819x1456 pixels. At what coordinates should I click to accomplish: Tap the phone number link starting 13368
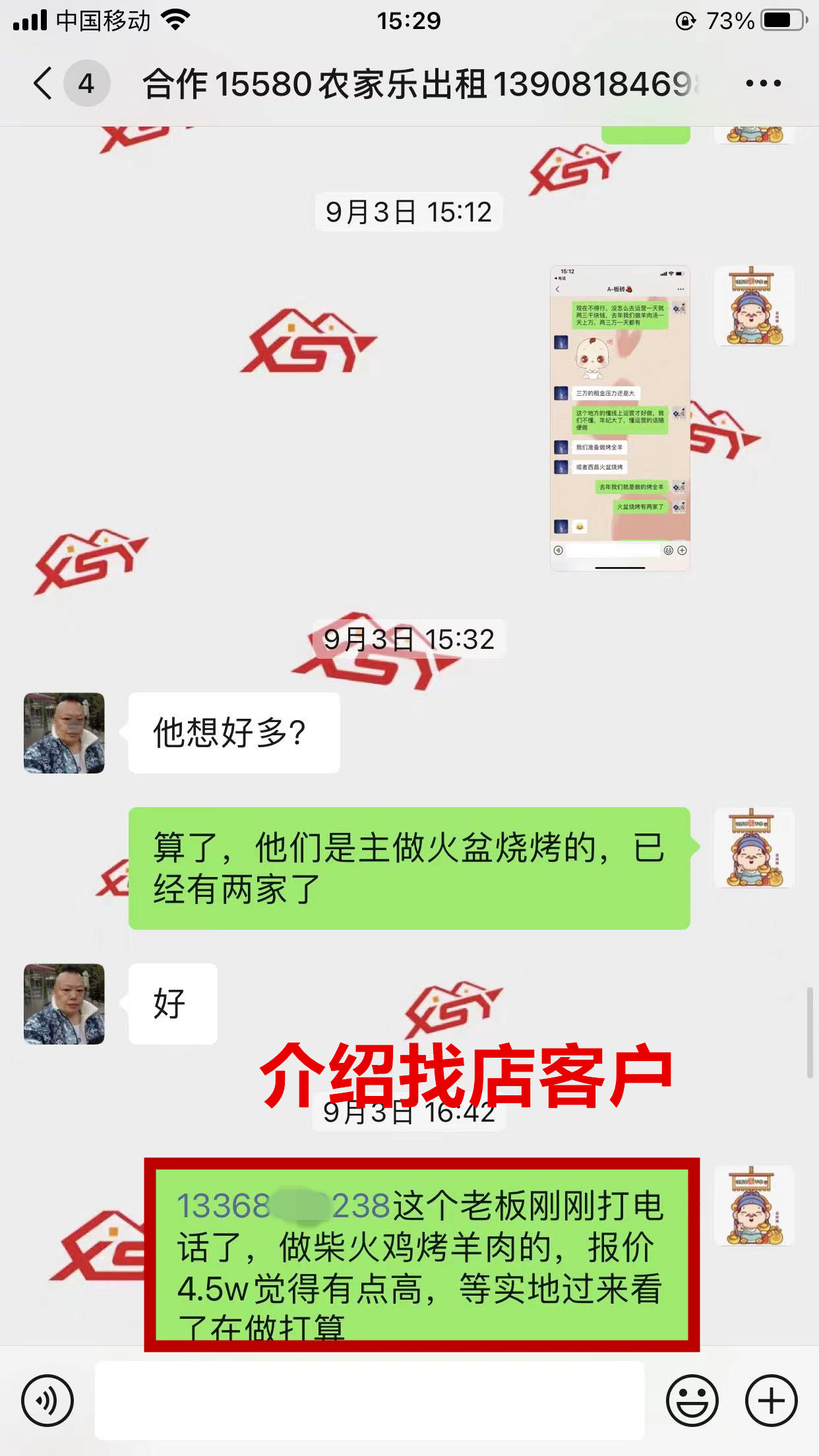(x=284, y=1206)
